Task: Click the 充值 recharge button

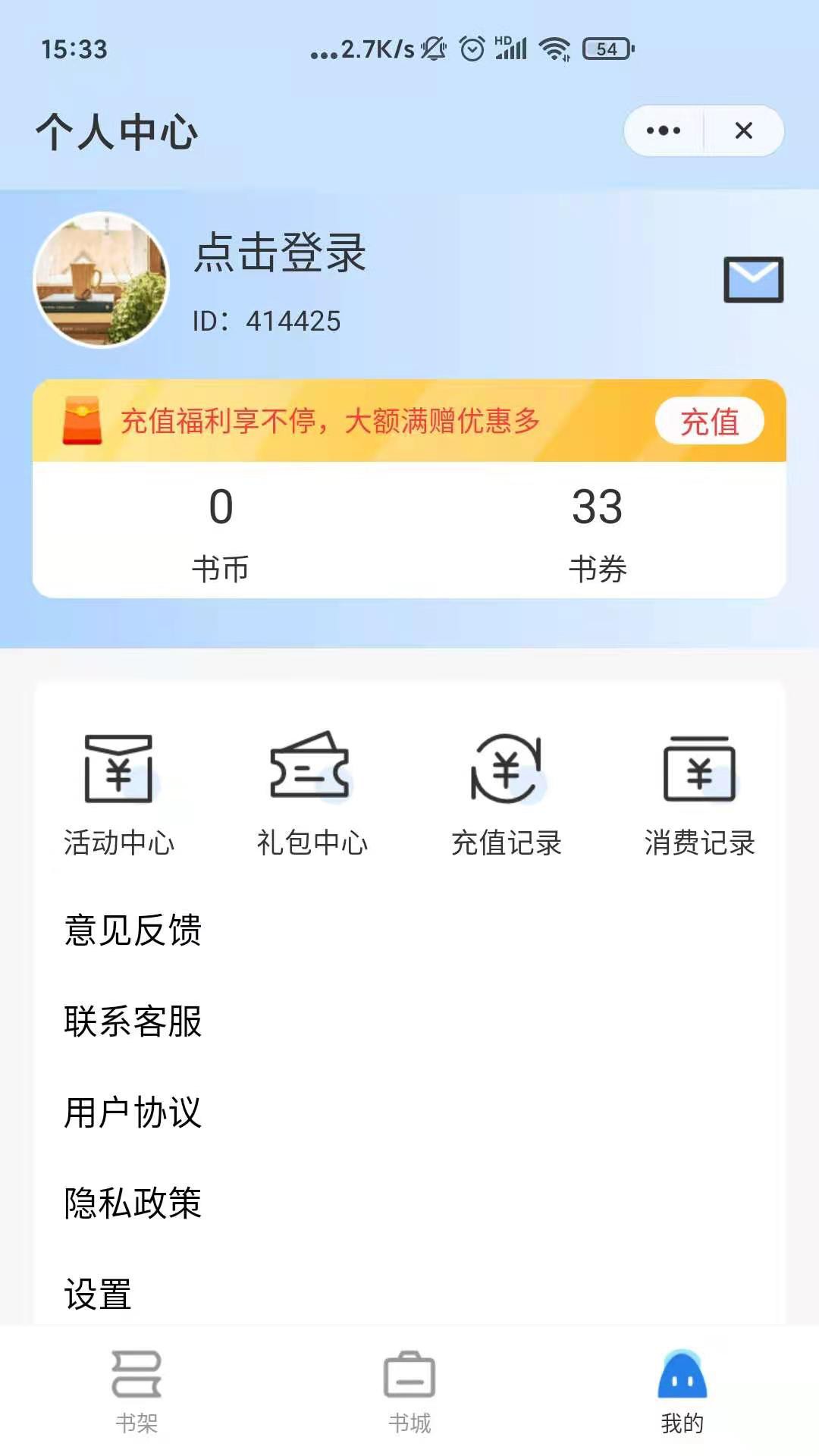Action: point(709,422)
